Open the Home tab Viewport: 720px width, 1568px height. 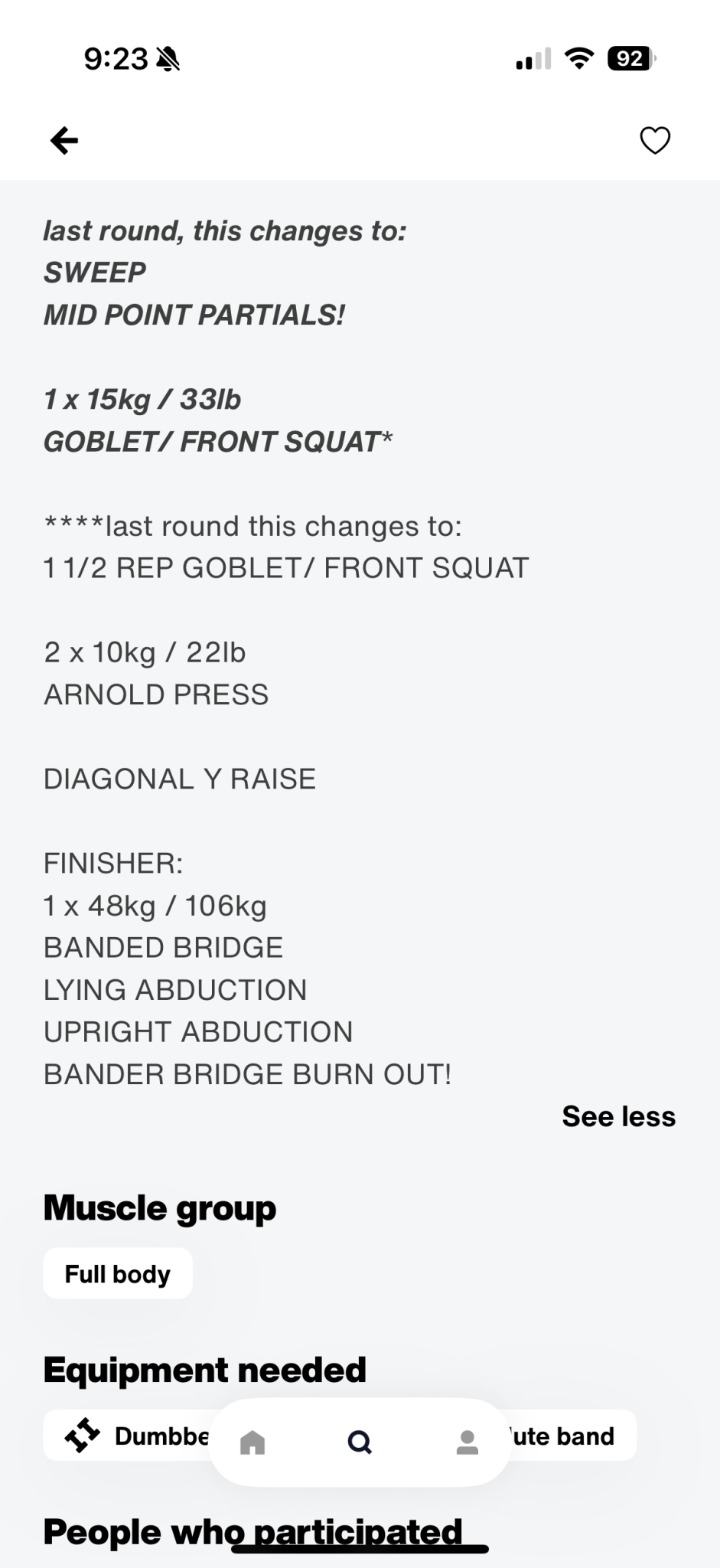tap(252, 1442)
